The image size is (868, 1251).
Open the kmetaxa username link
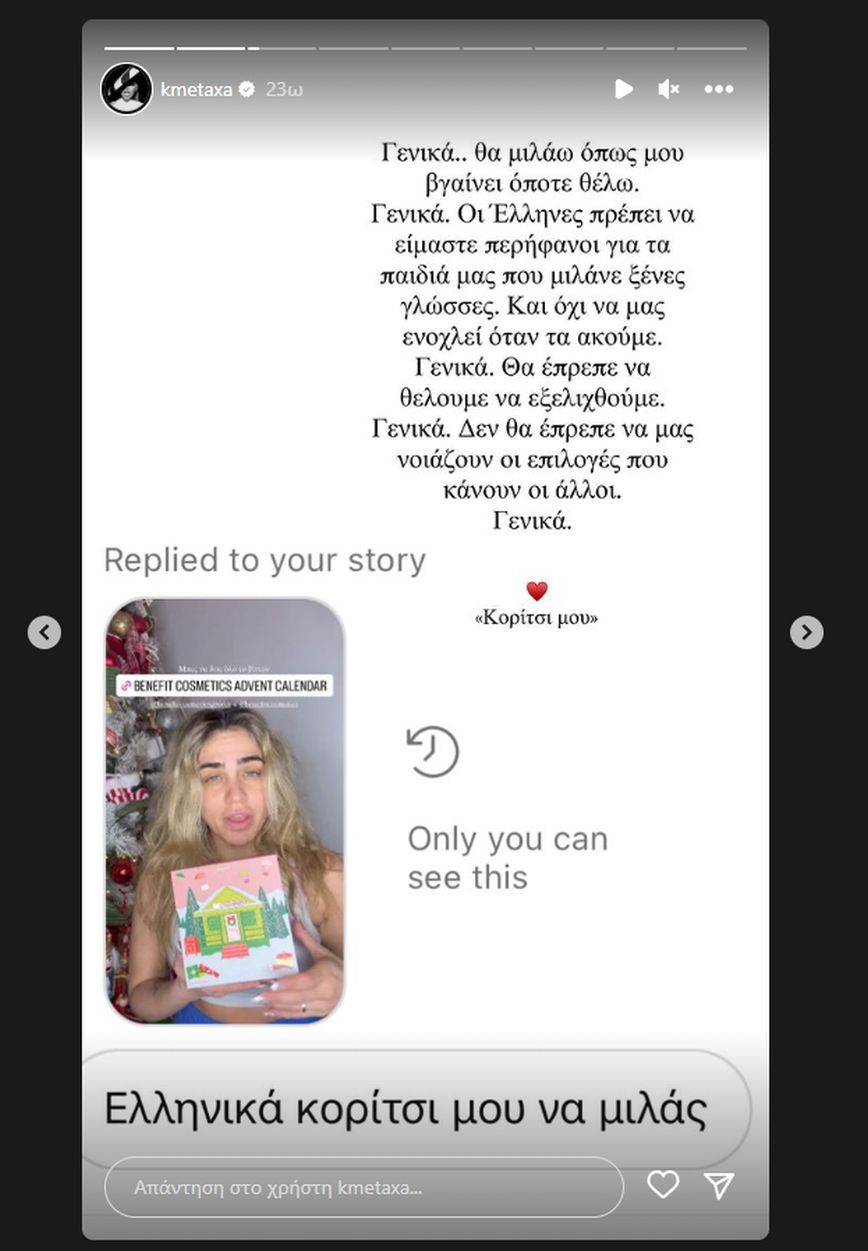click(x=196, y=89)
